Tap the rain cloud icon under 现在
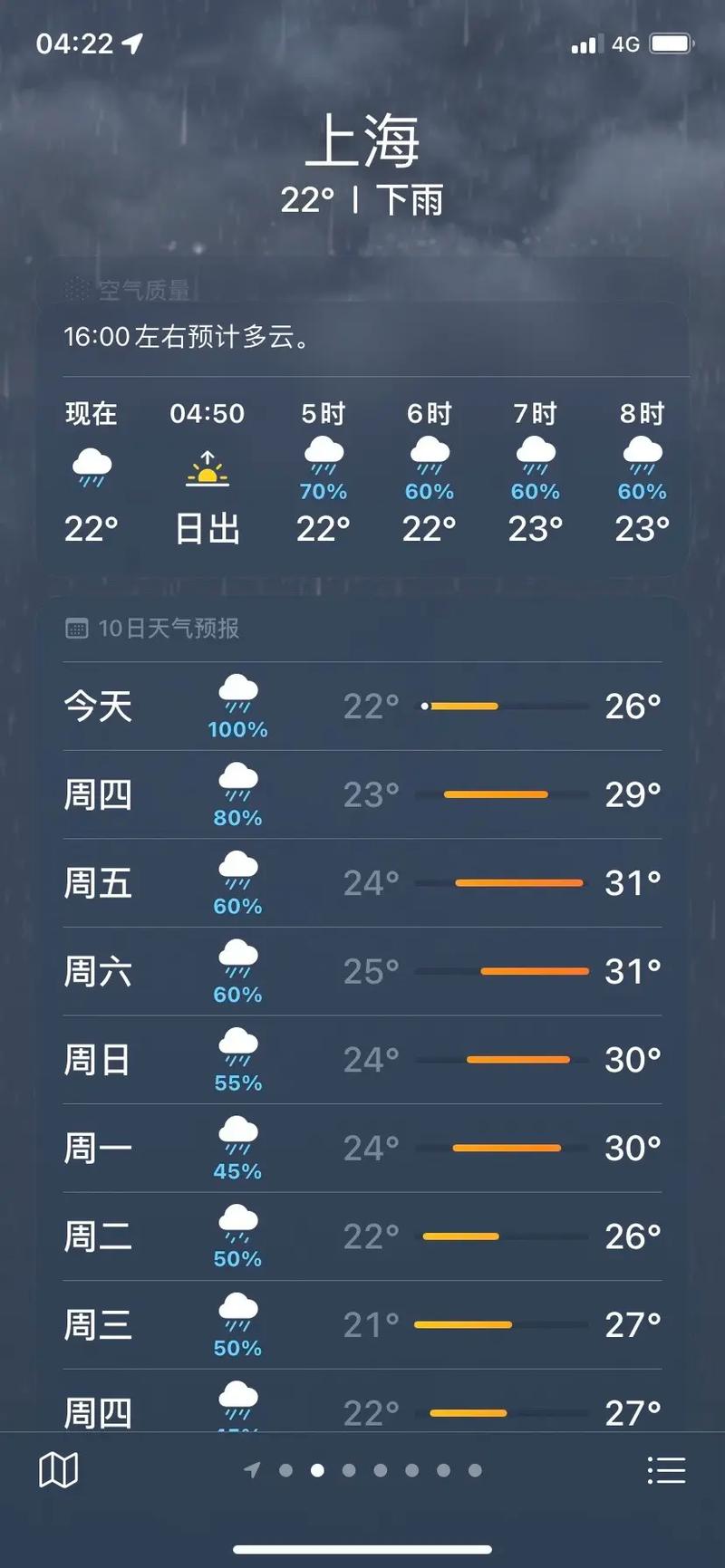 [89, 464]
